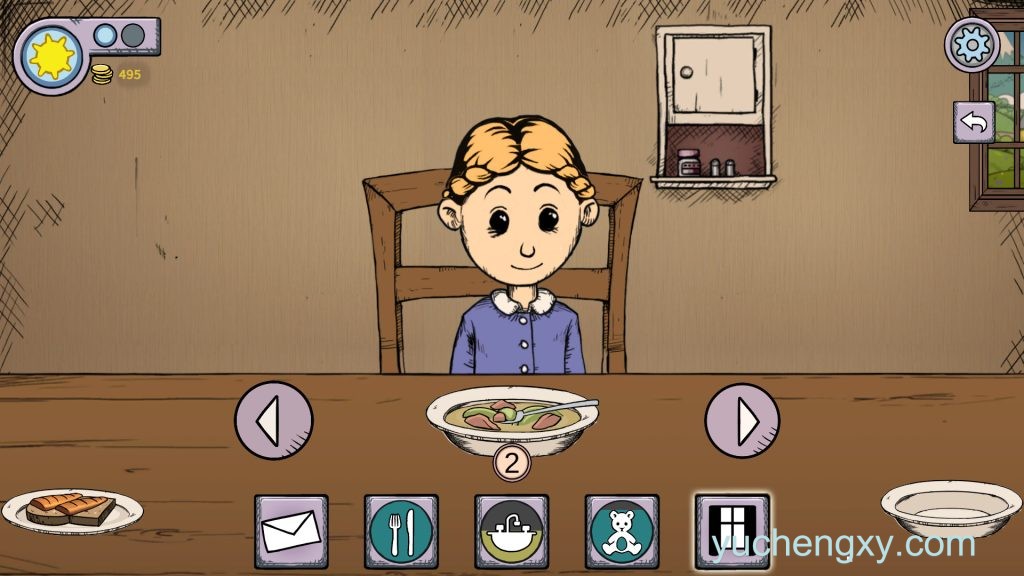Tap the sun day indicator badge

click(x=51, y=56)
